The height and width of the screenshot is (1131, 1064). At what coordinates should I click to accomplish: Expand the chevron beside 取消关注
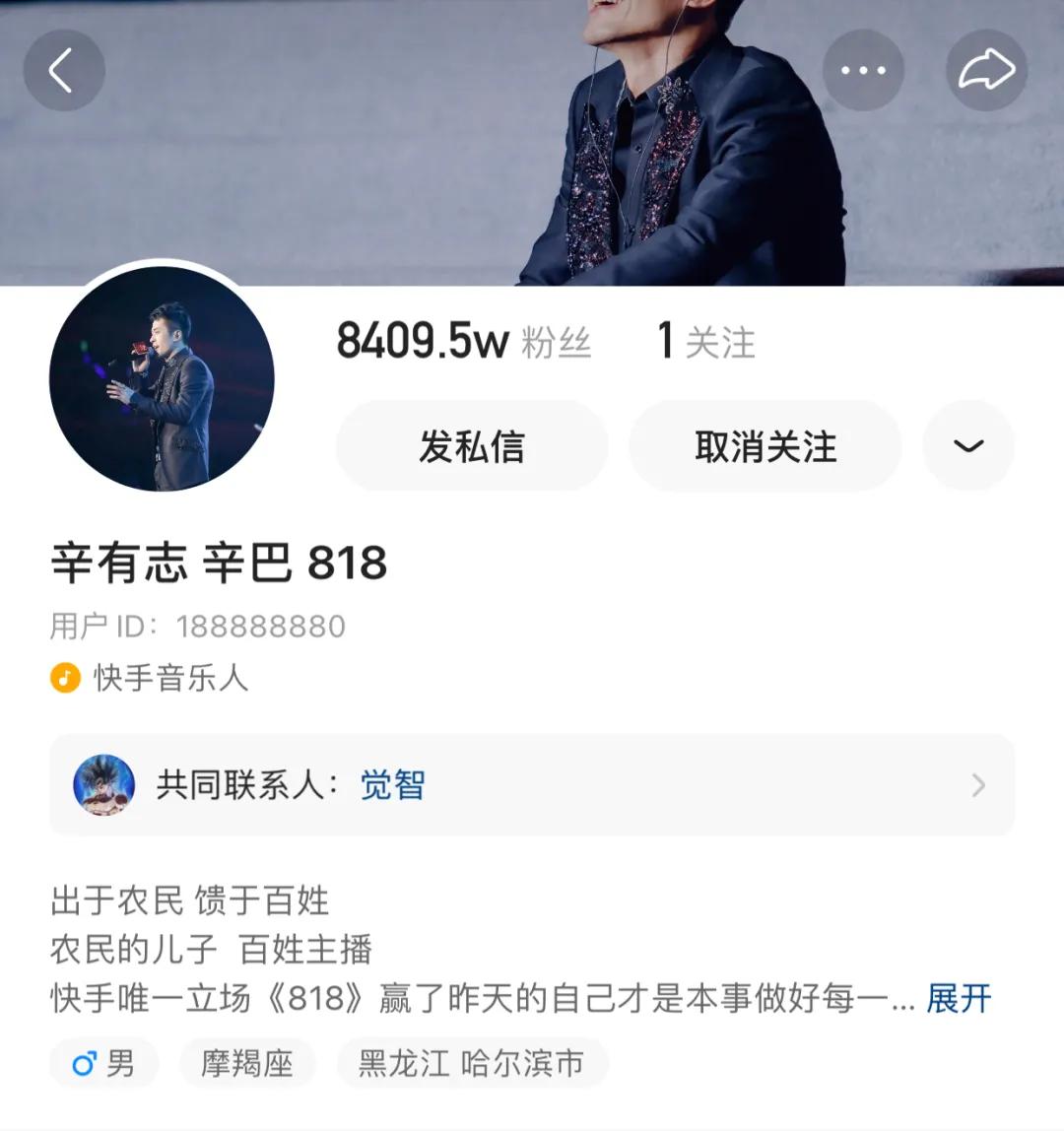click(x=967, y=446)
